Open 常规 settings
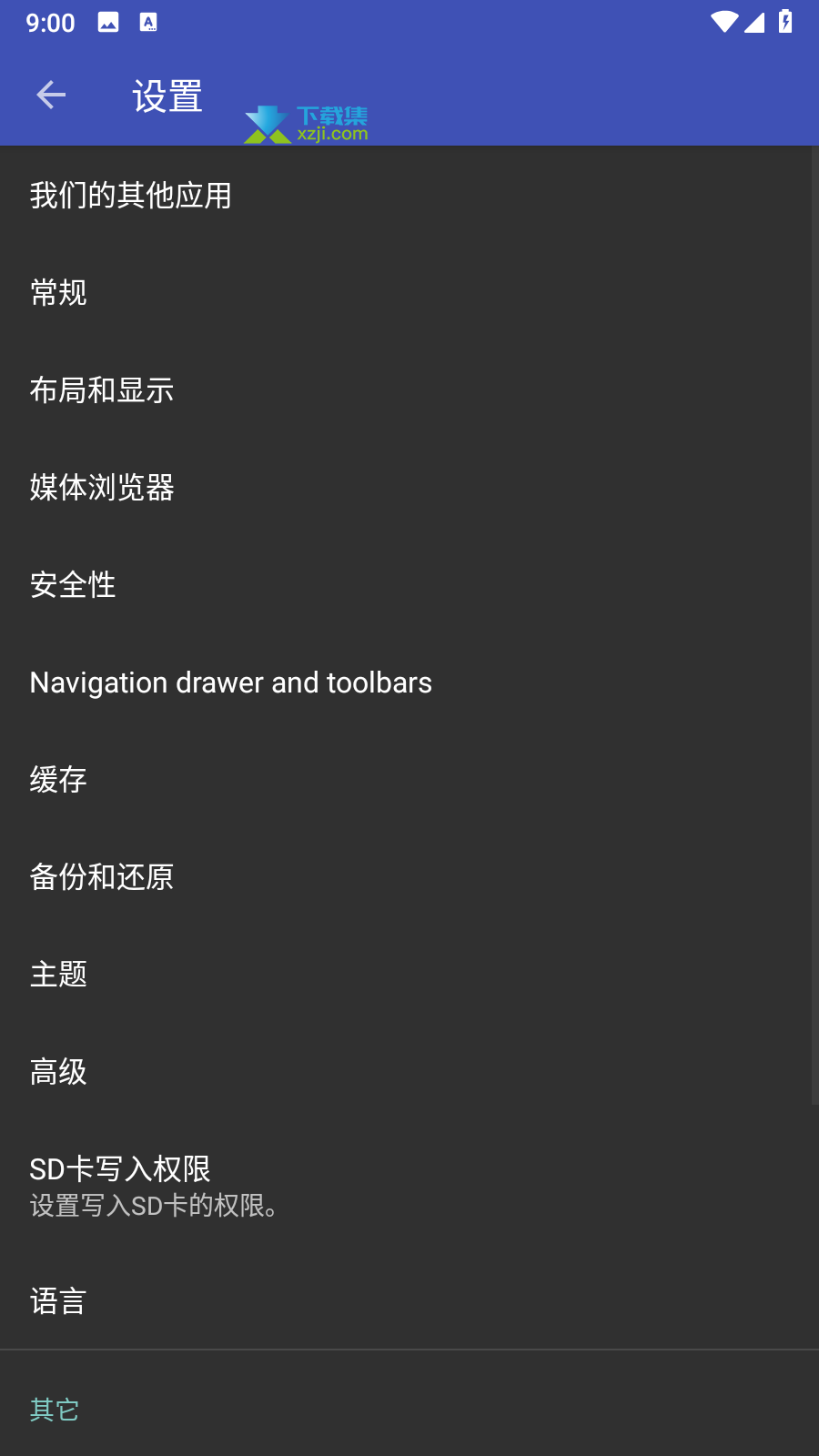Screen dimensions: 819x1456 [409, 292]
